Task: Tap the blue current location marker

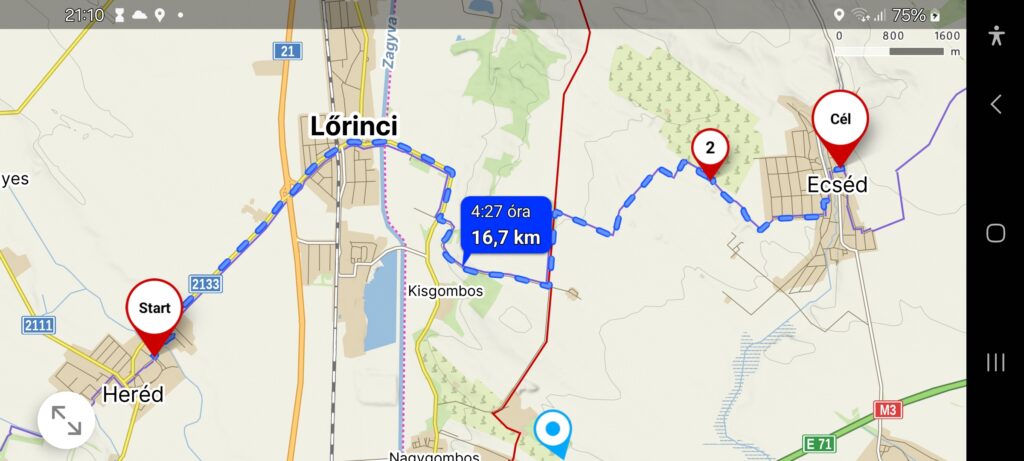Action: (551, 430)
